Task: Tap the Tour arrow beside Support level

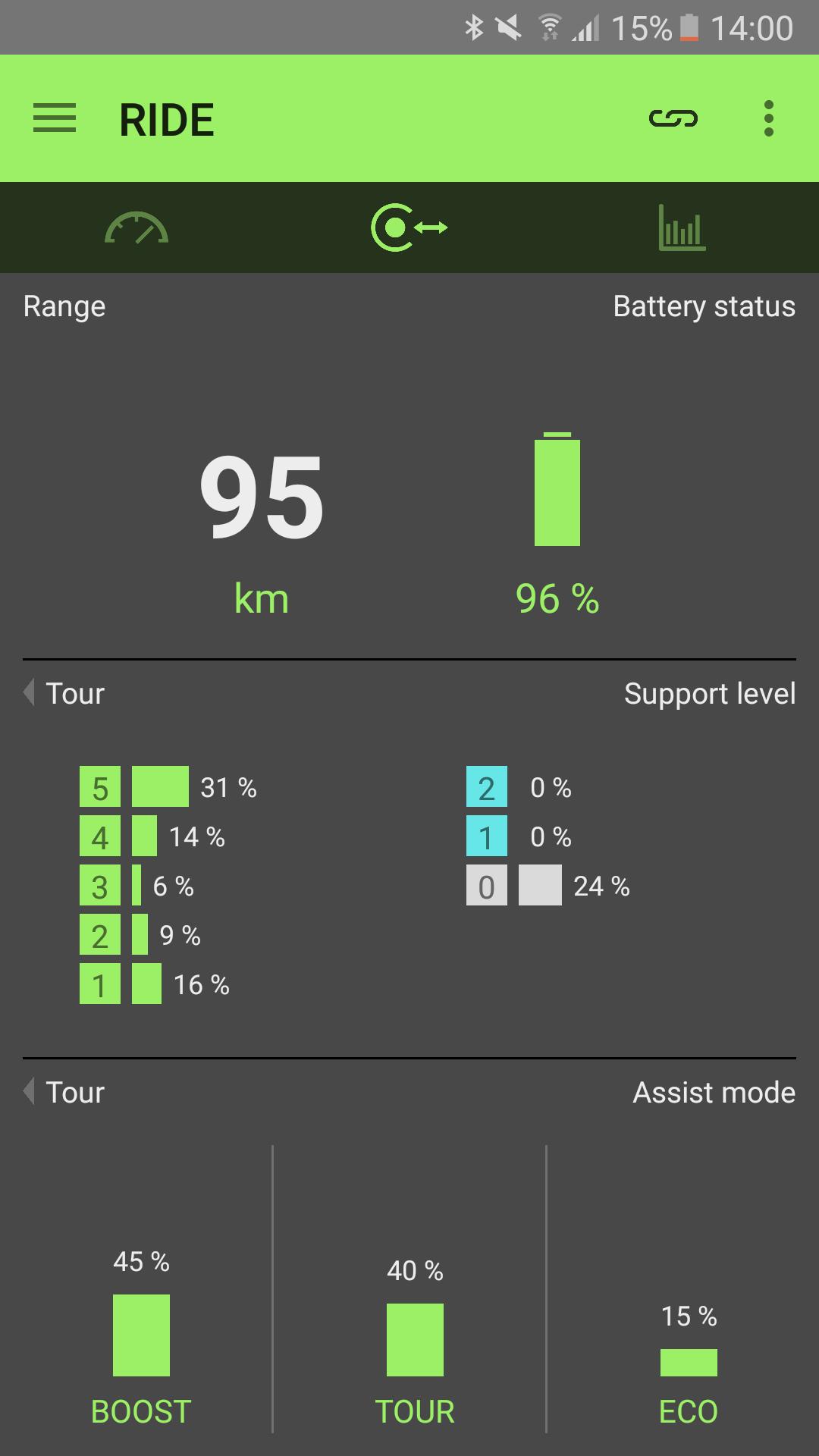Action: (x=30, y=692)
